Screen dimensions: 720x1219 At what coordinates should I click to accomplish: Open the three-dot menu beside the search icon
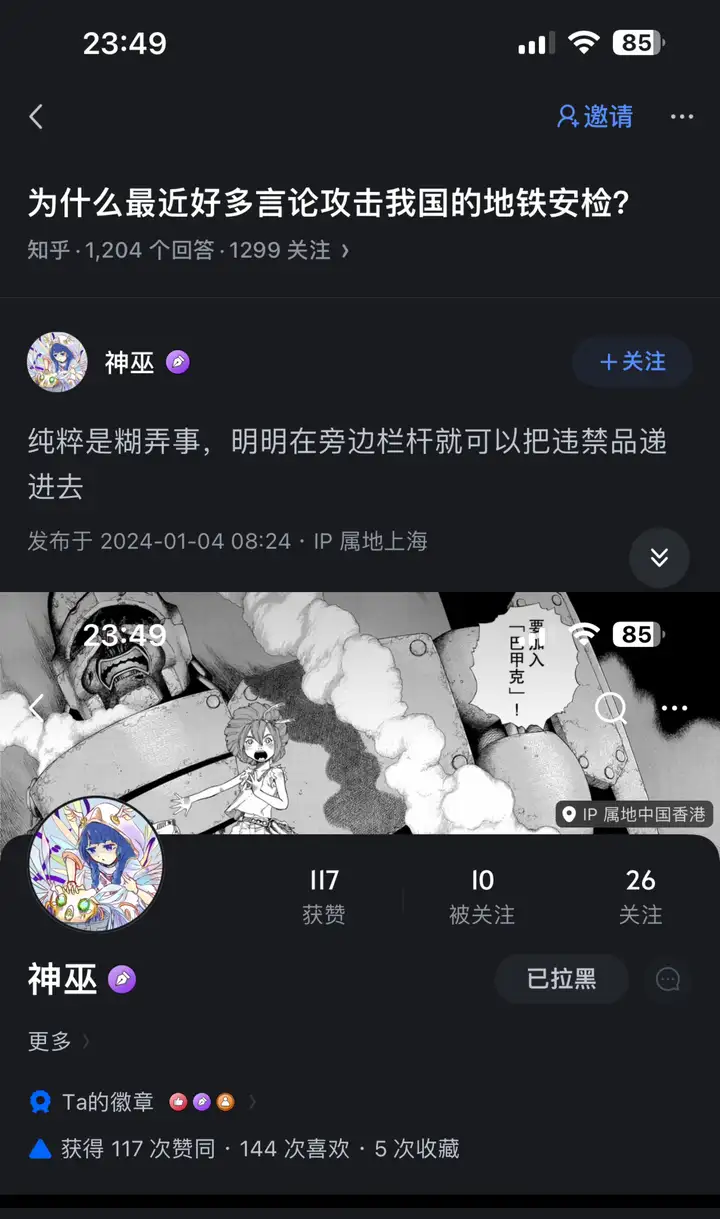click(674, 709)
